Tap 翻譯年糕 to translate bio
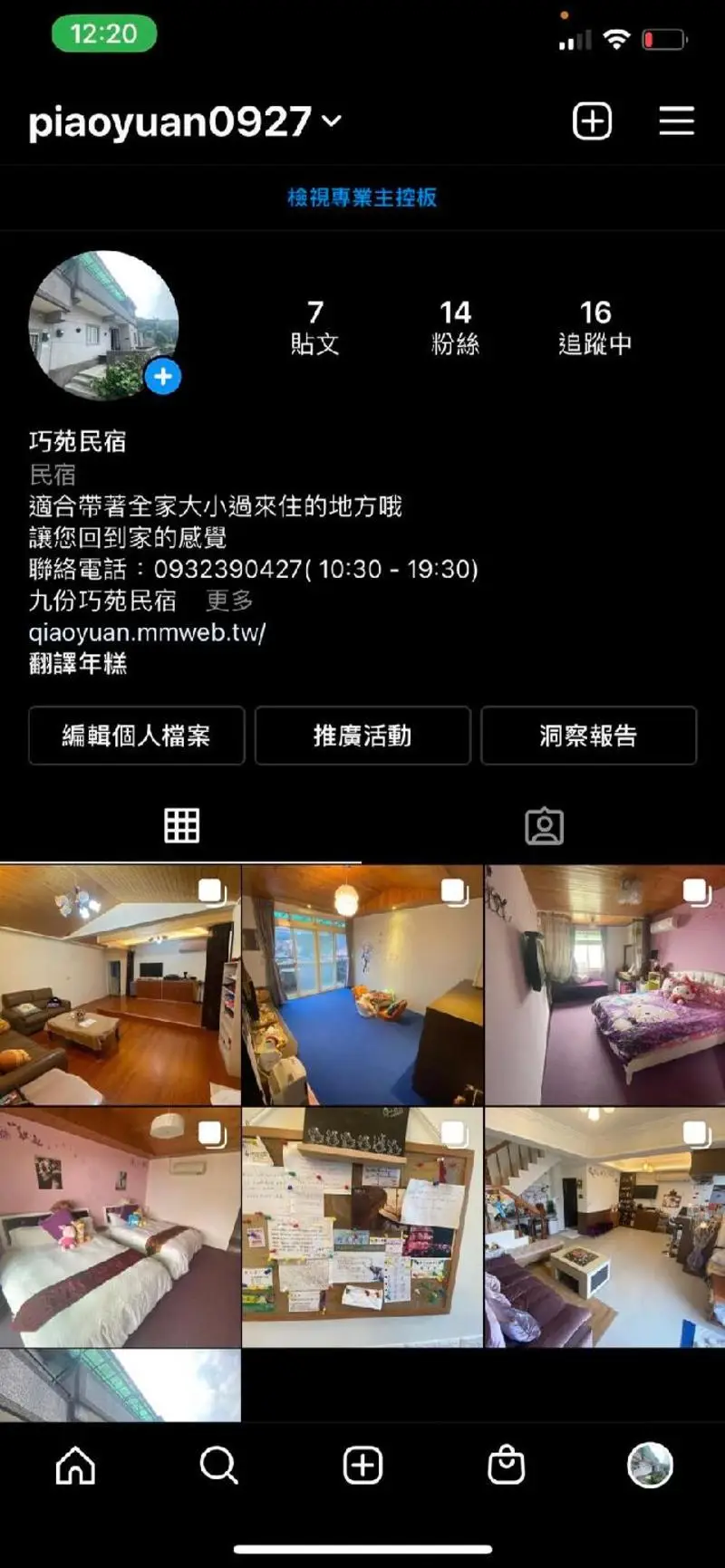Image resolution: width=725 pixels, height=1568 pixels. pyautogui.click(x=78, y=664)
